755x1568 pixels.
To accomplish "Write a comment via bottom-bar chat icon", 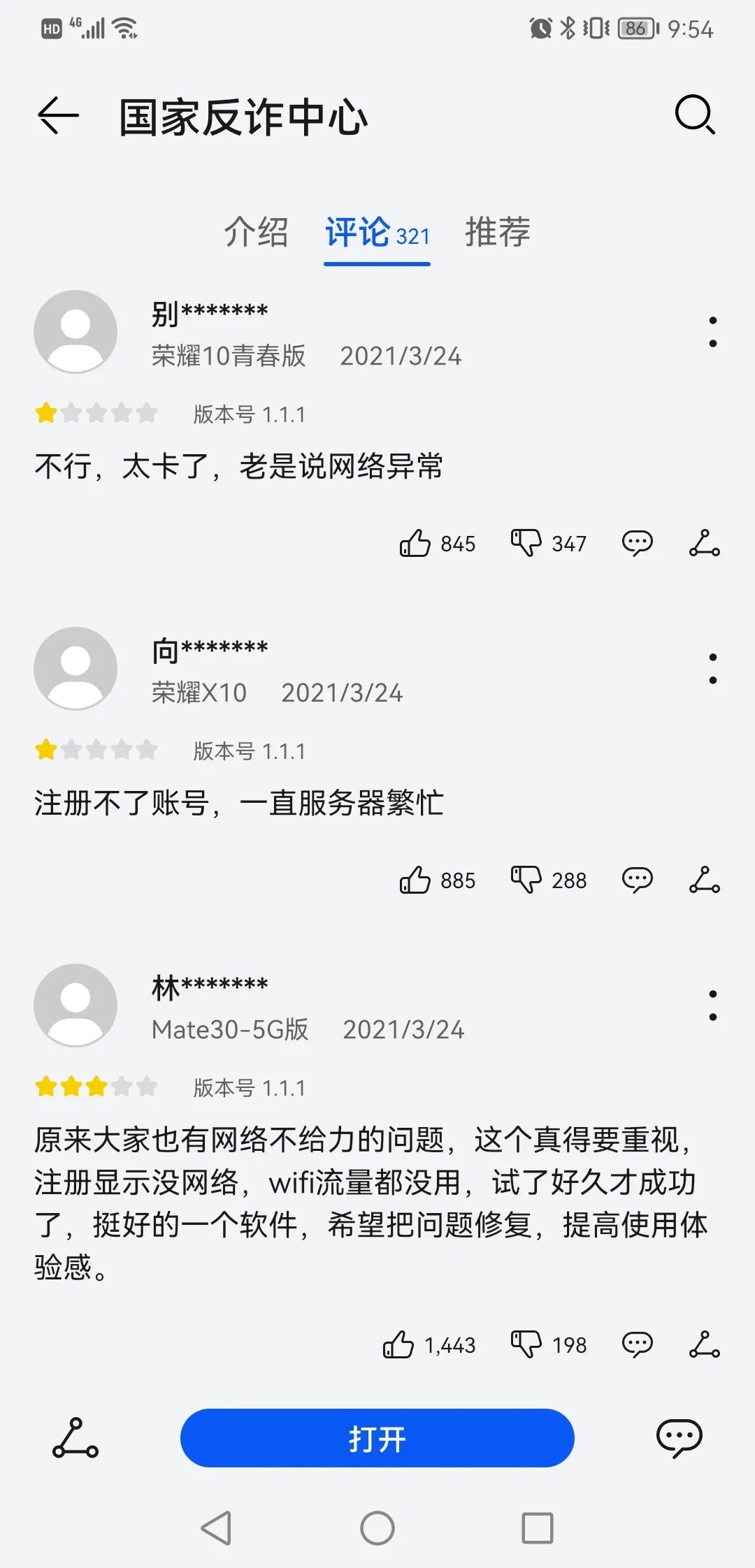I will pos(679,1439).
